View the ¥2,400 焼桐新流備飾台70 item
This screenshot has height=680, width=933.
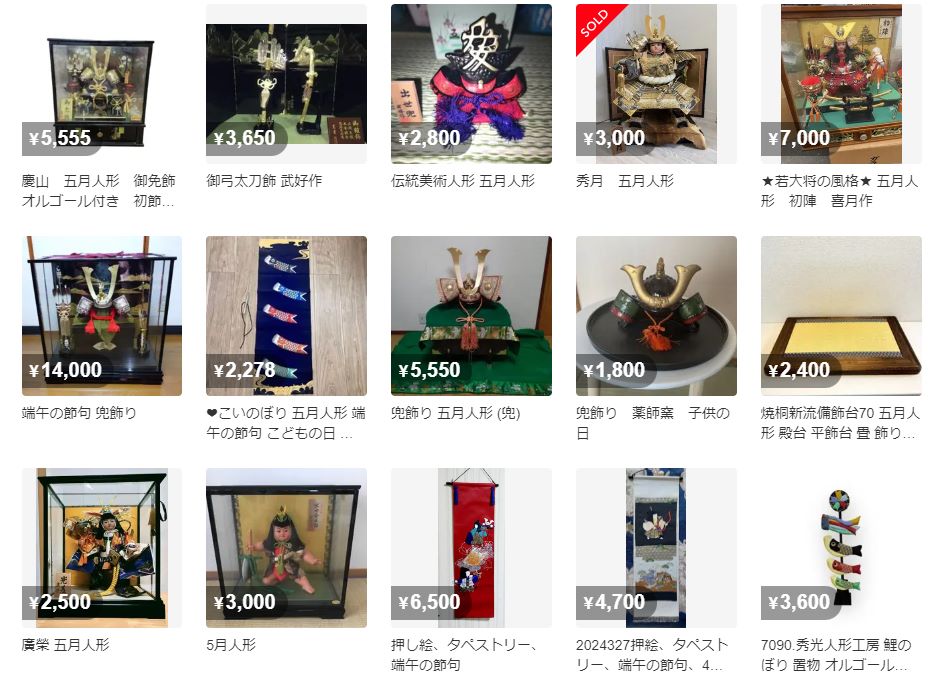[x=841, y=316]
